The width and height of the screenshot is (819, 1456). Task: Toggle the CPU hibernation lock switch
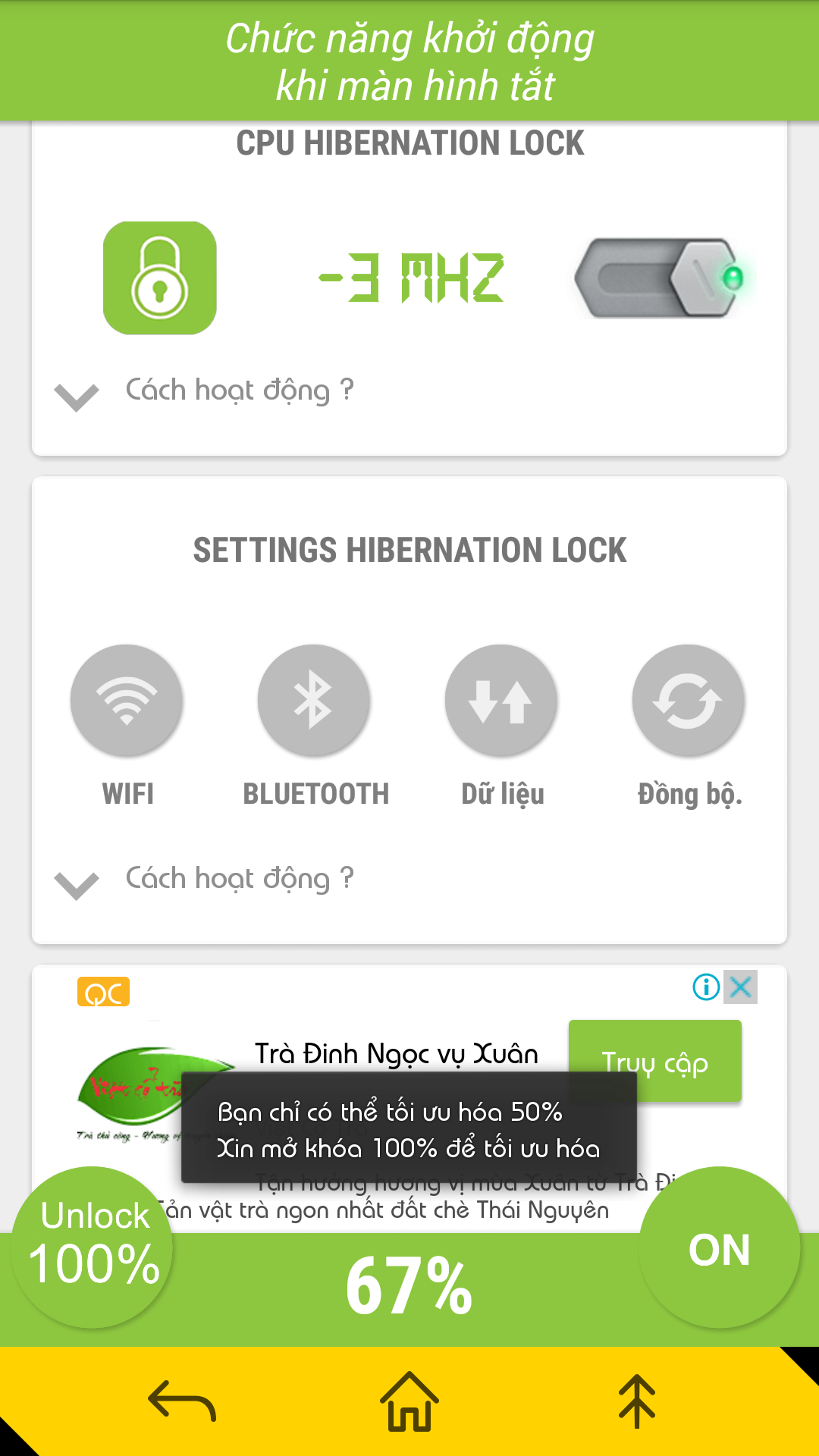point(663,278)
